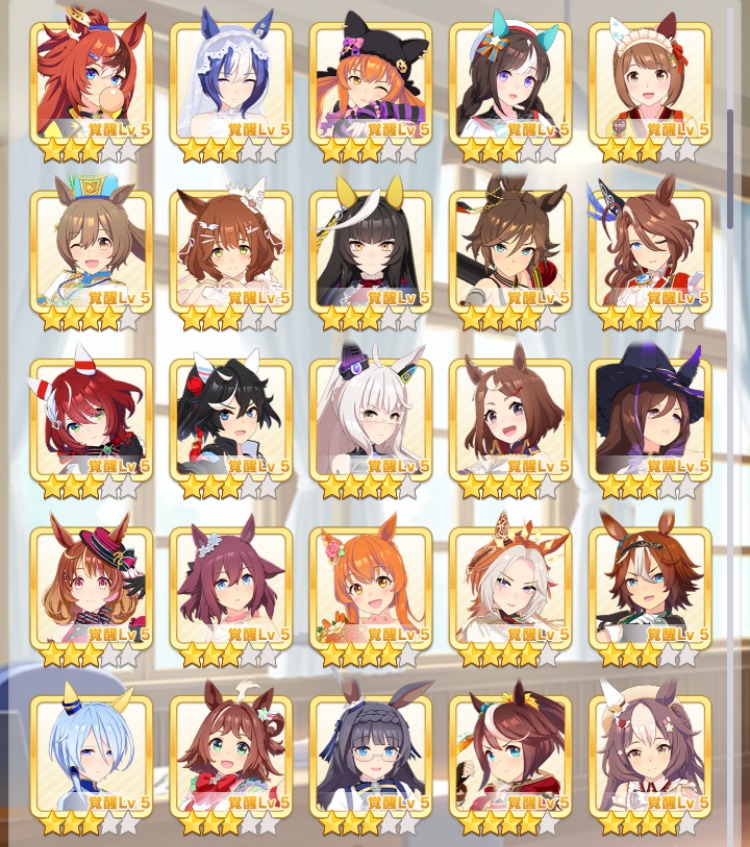Pick the character in a dark witch hat

pyautogui.click(x=650, y=418)
